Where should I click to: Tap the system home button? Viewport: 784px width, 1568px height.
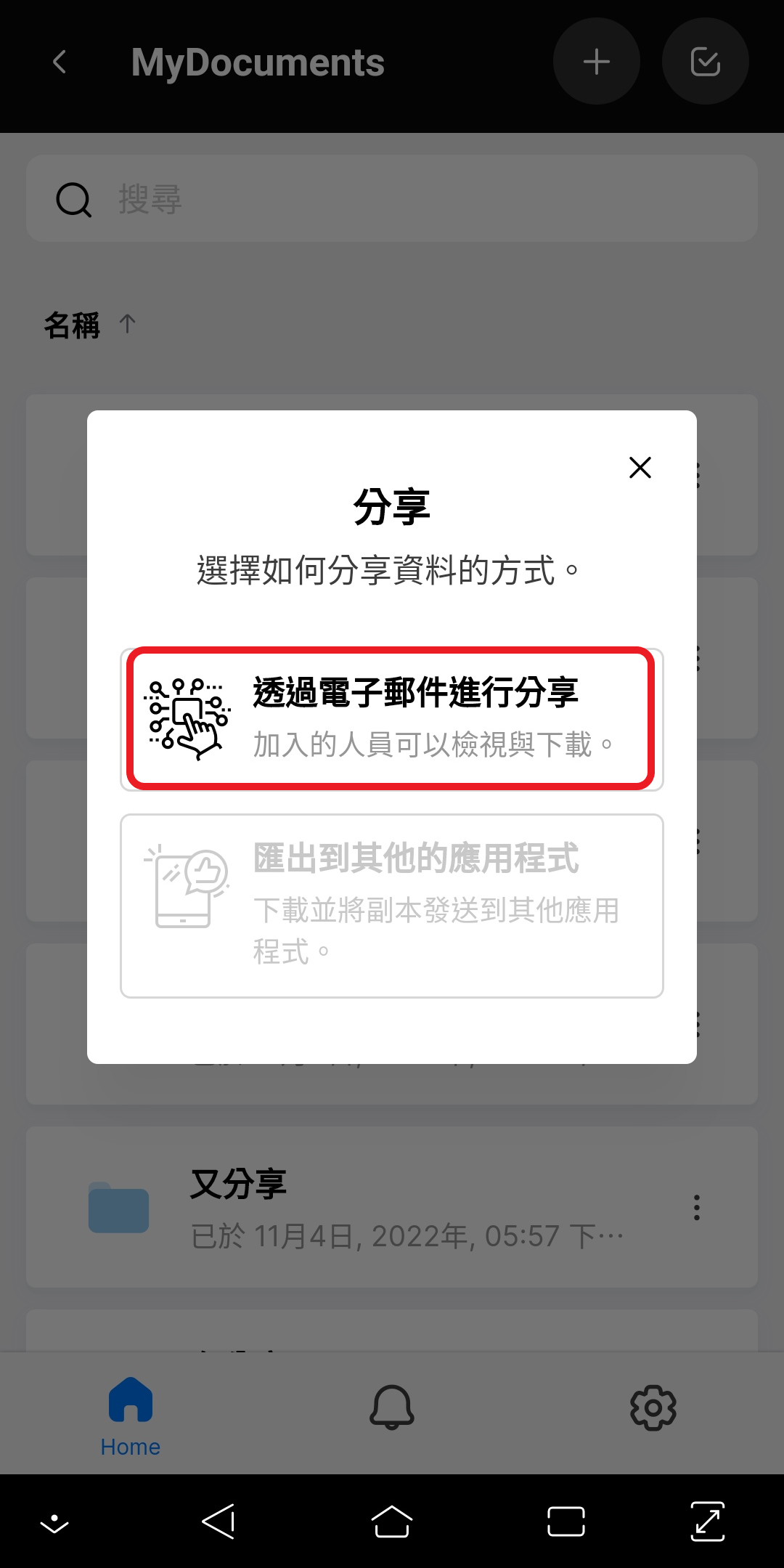pos(392,1521)
